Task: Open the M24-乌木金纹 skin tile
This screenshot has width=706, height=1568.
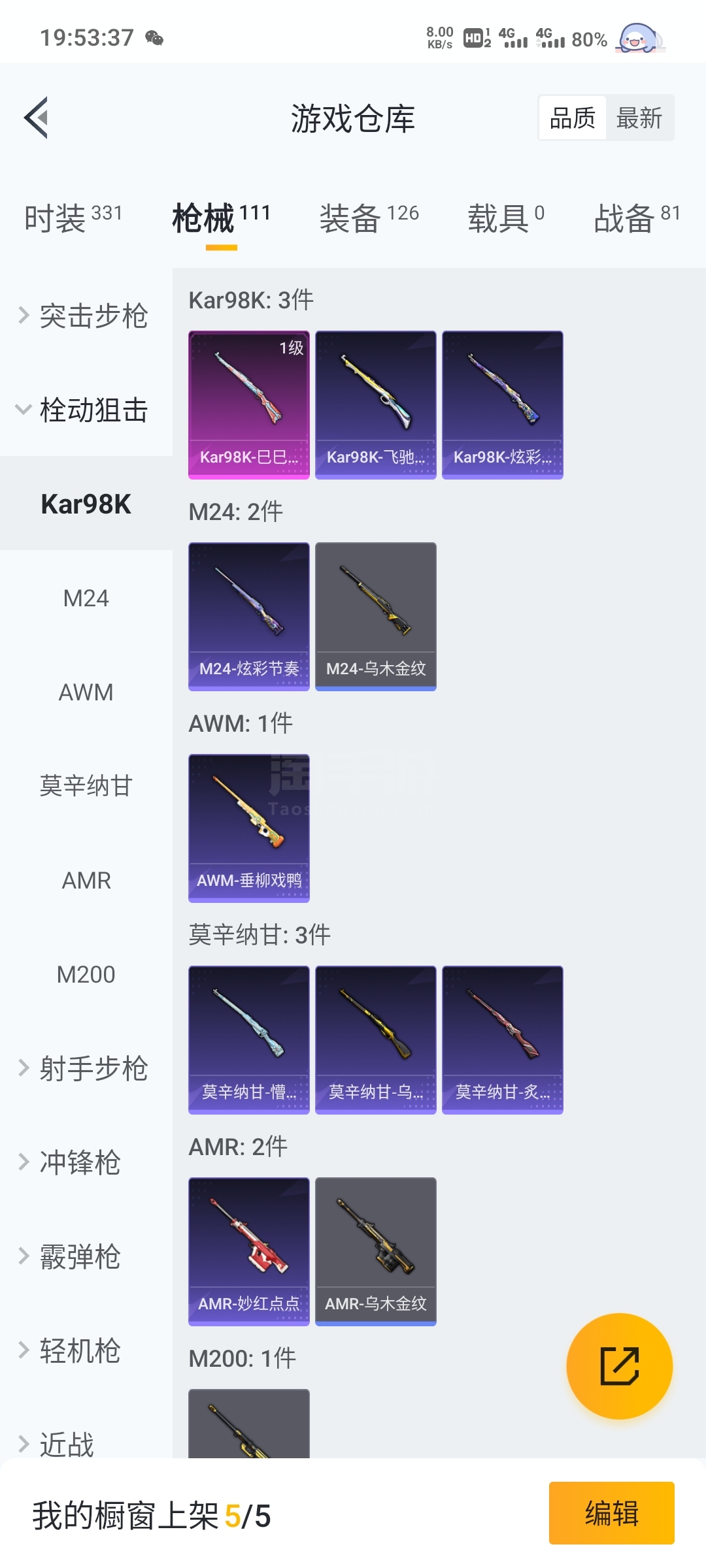Action: tap(375, 616)
